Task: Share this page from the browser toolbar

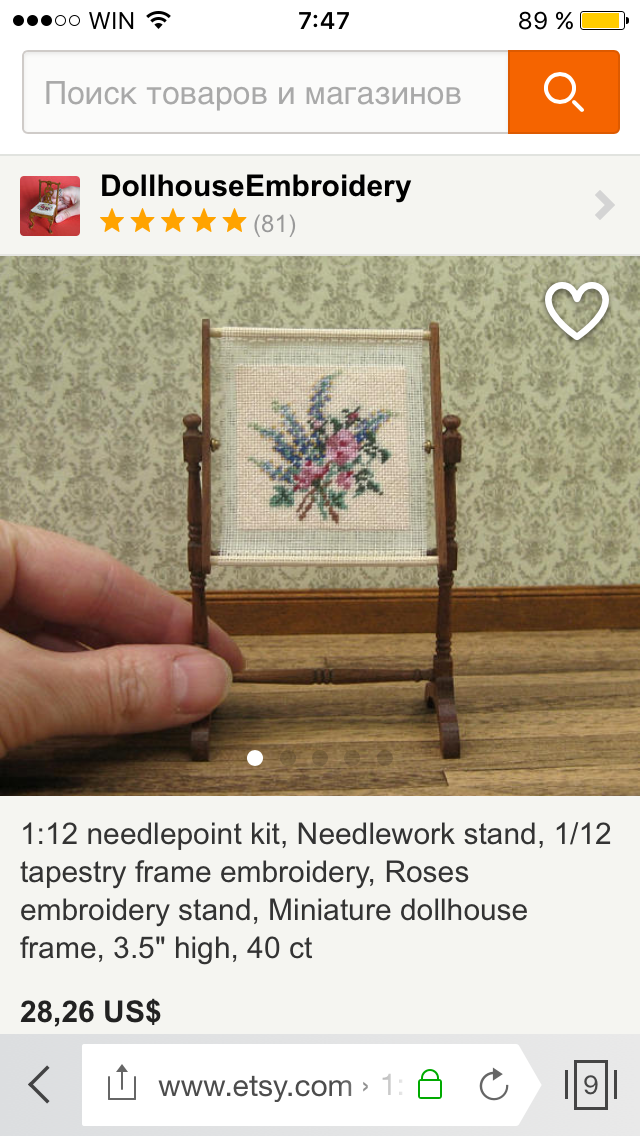Action: pyautogui.click(x=121, y=1085)
